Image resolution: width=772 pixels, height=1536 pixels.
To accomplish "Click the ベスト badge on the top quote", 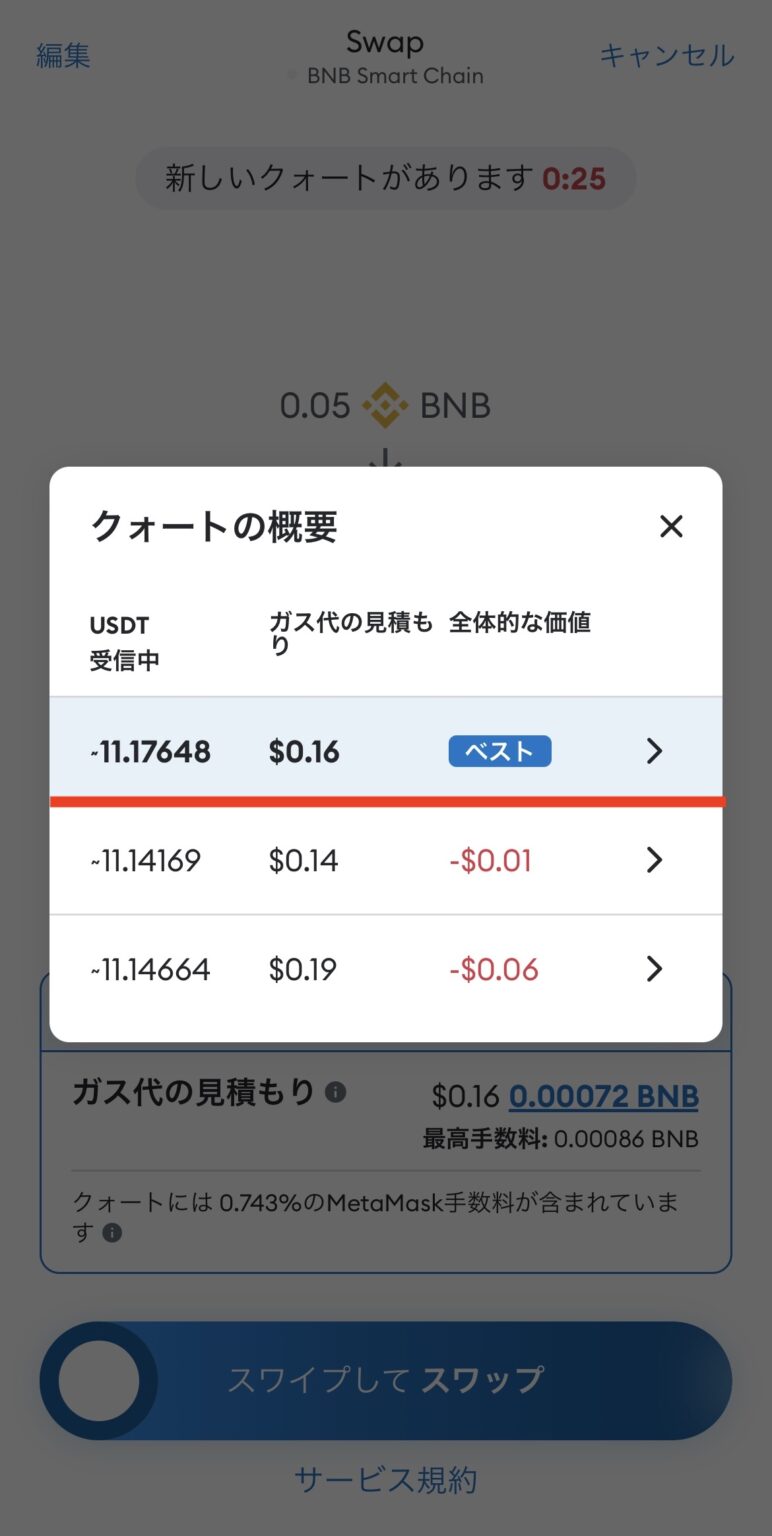I will pyautogui.click(x=499, y=751).
